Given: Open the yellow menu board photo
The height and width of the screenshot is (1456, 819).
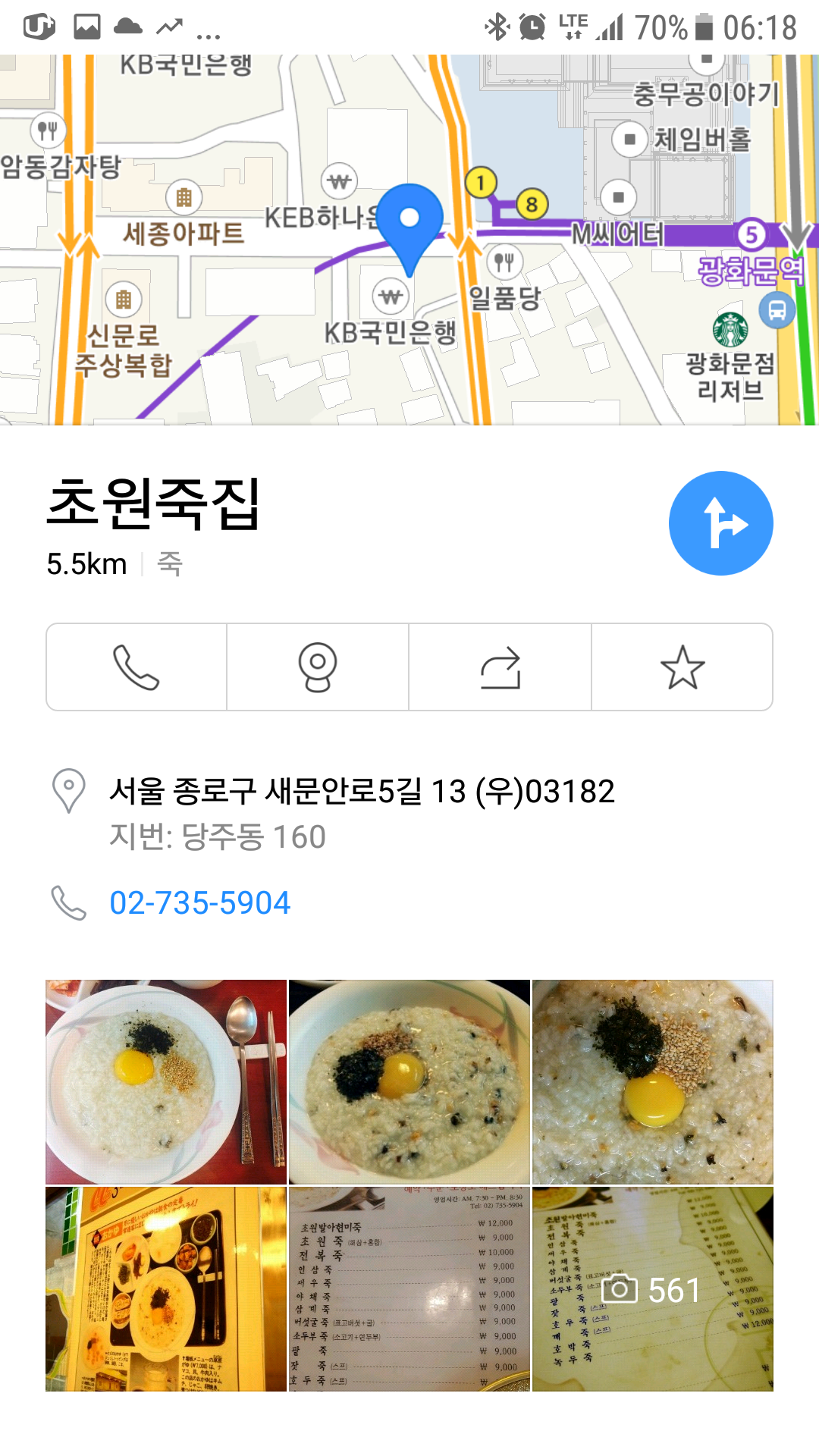Looking at the screenshot, I should [166, 1289].
